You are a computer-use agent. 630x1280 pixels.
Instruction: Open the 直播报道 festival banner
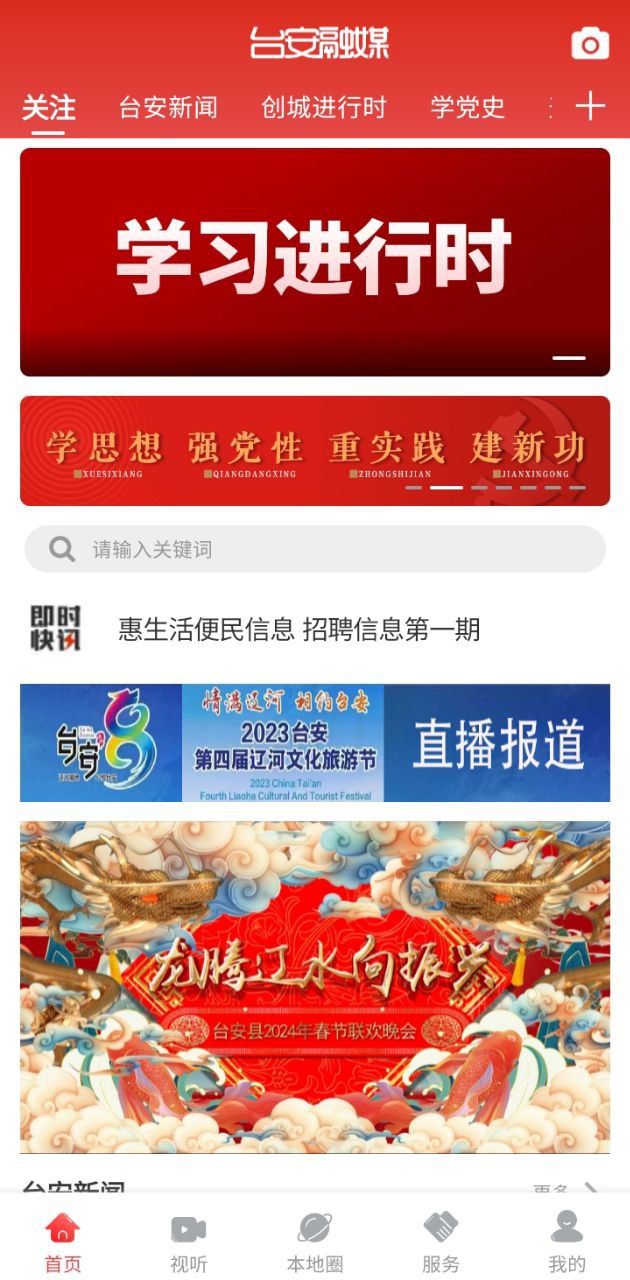(315, 743)
